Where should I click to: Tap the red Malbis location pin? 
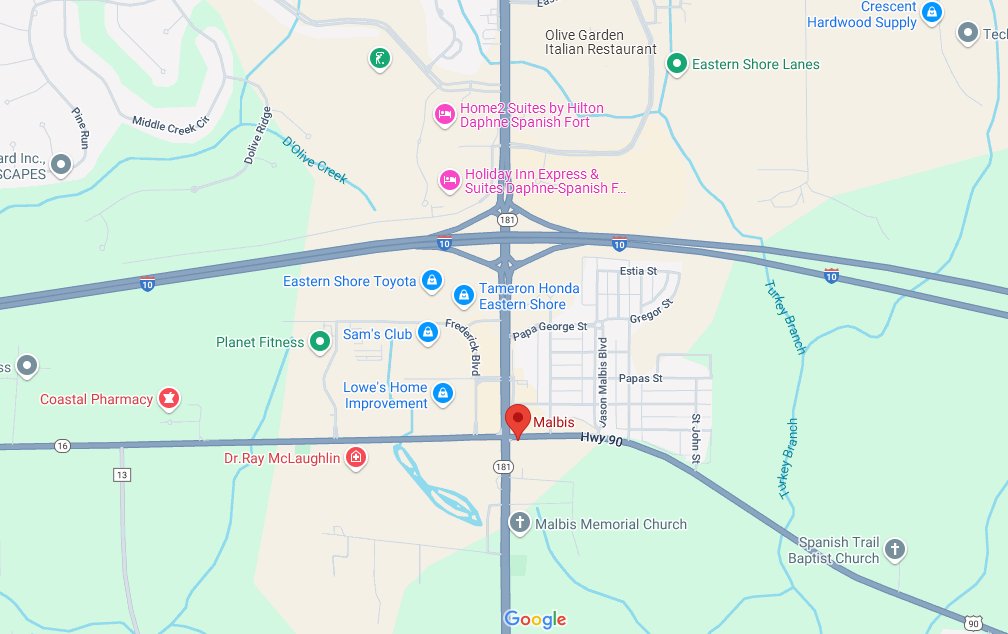point(517,419)
